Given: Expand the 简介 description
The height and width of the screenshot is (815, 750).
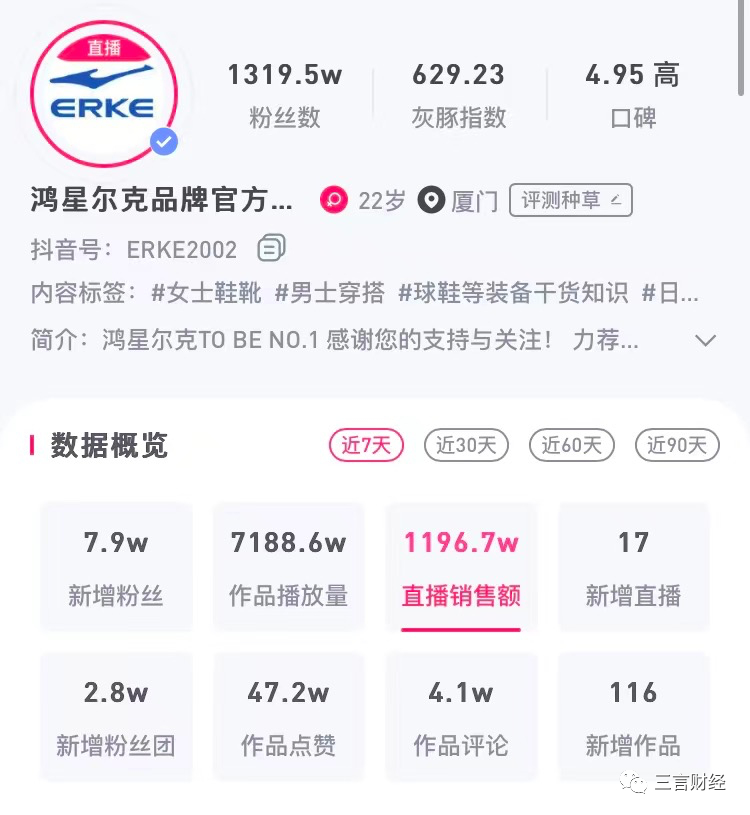Looking at the screenshot, I should click(705, 340).
